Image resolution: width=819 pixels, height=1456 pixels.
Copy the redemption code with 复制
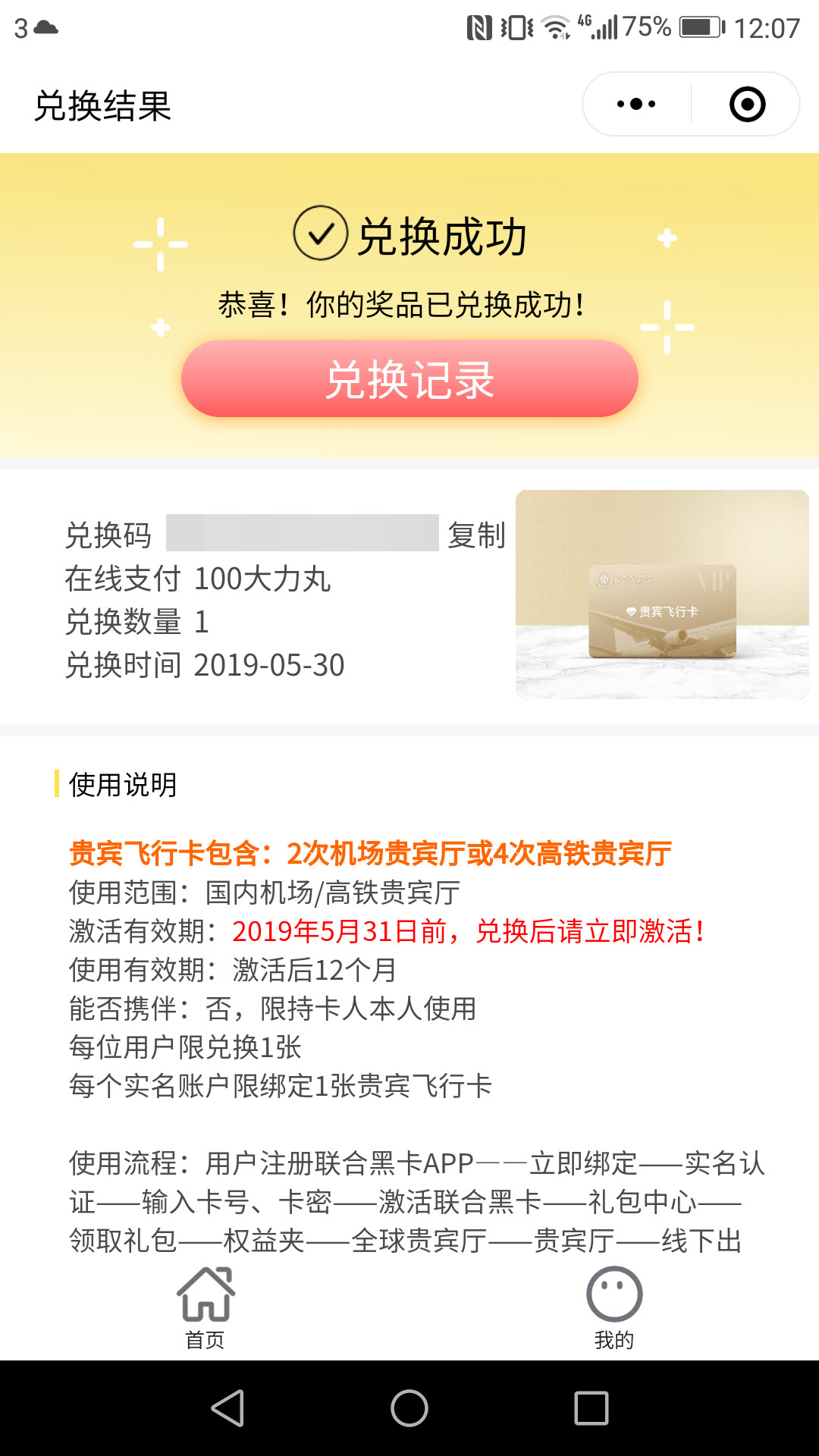(x=476, y=535)
